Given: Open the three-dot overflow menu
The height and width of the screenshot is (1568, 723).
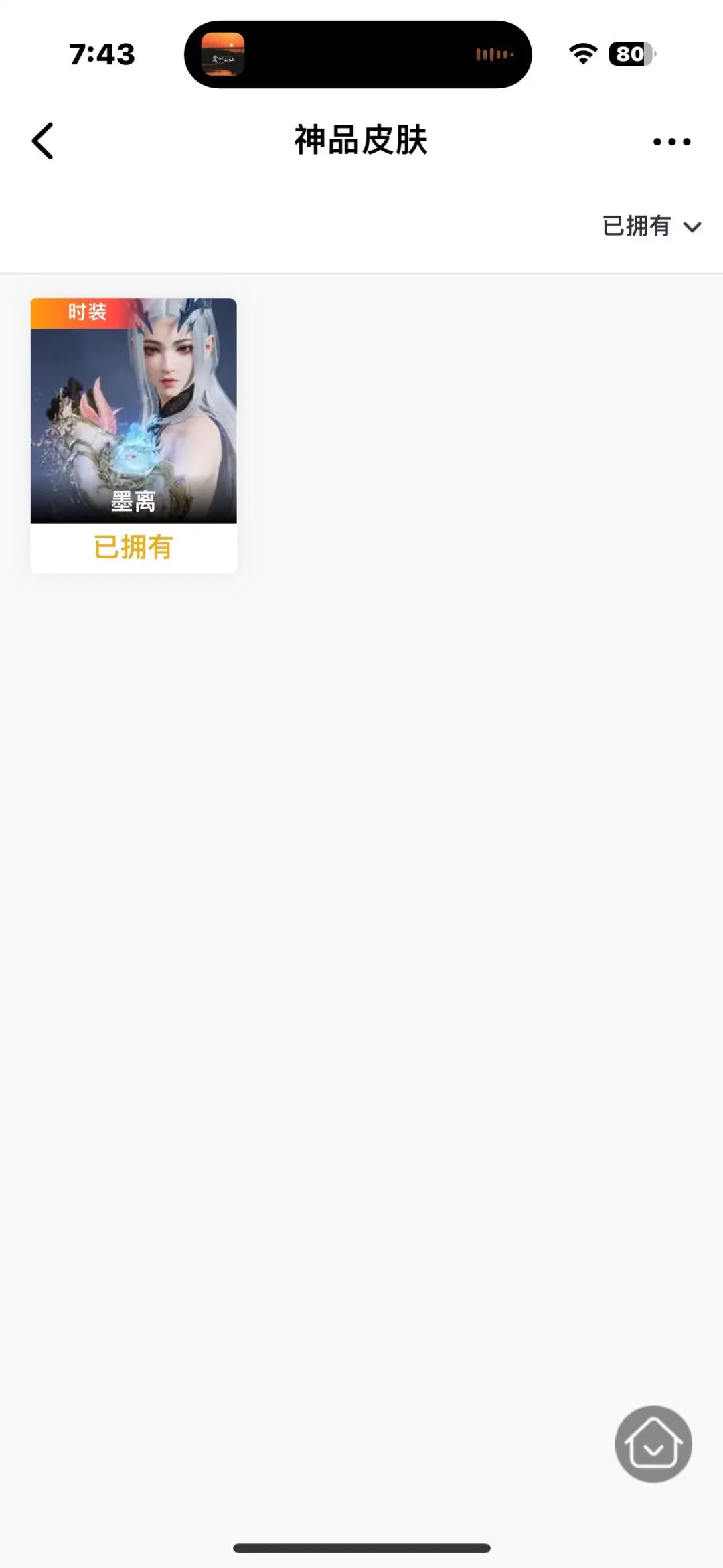Looking at the screenshot, I should [x=671, y=141].
